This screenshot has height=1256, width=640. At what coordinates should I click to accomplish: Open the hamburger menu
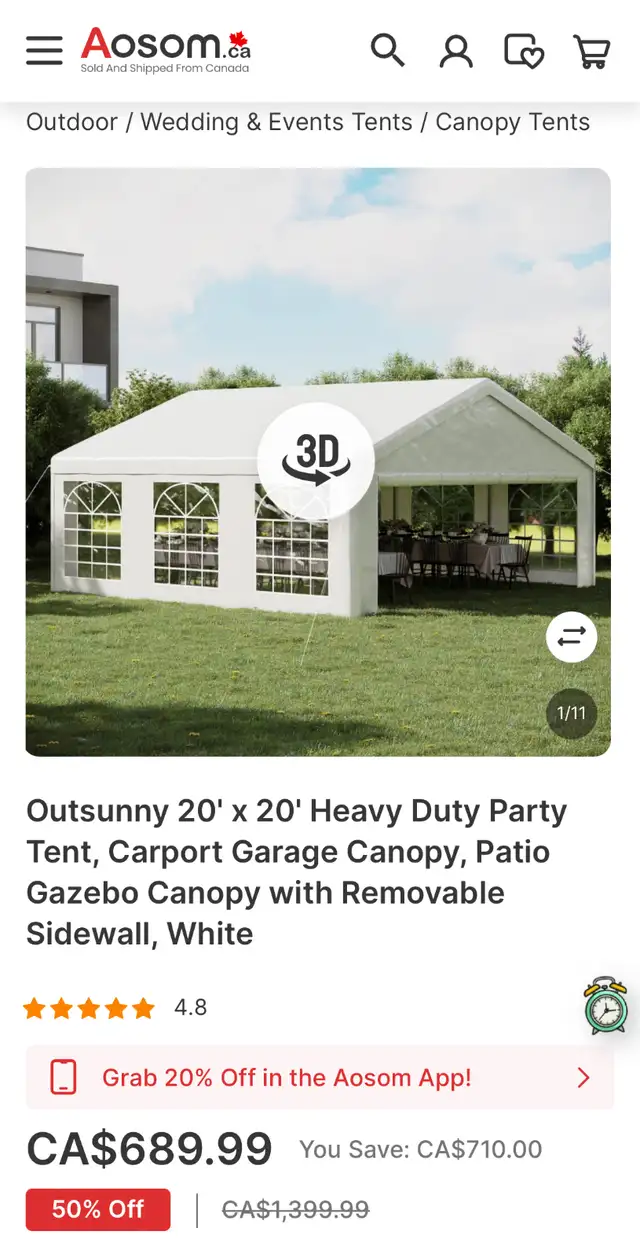(x=44, y=50)
